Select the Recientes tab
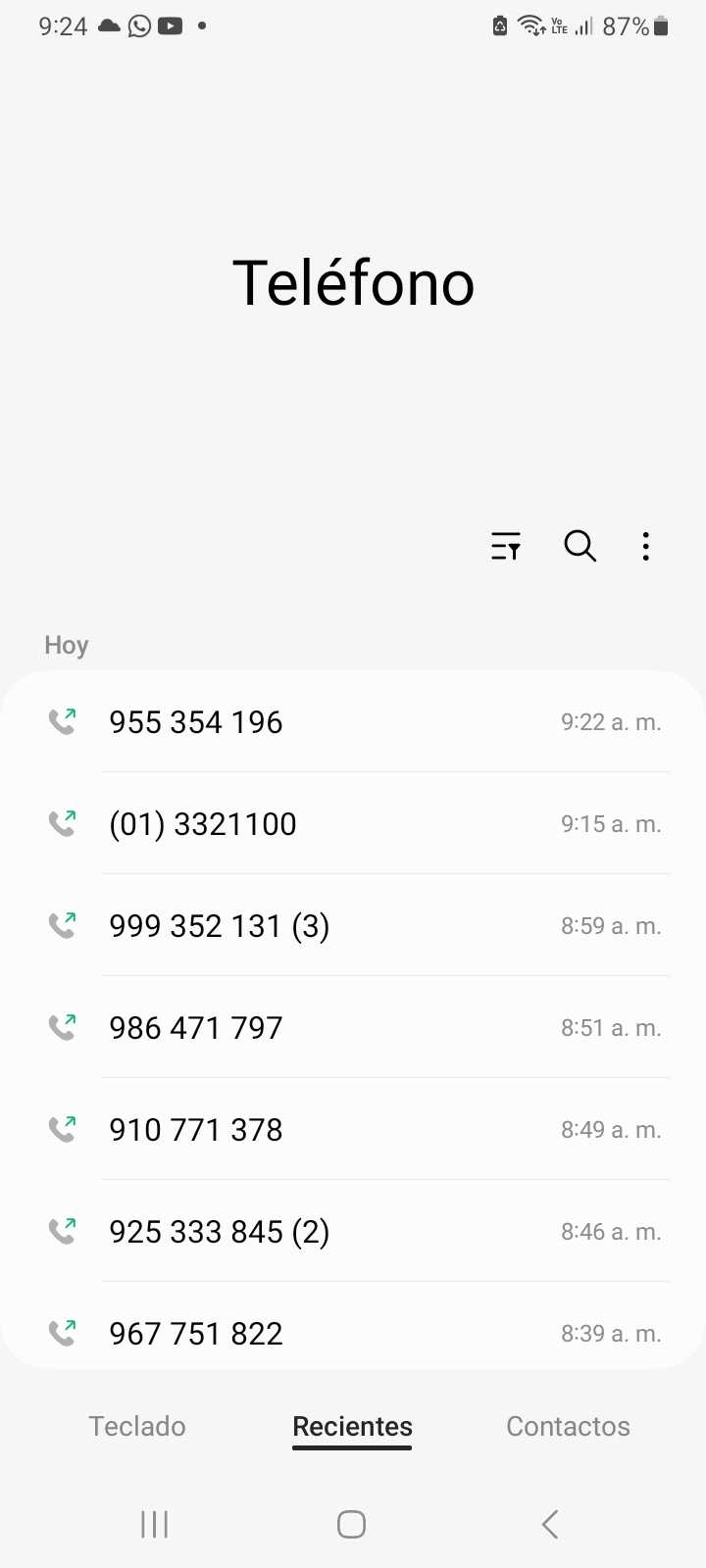 [352, 1426]
